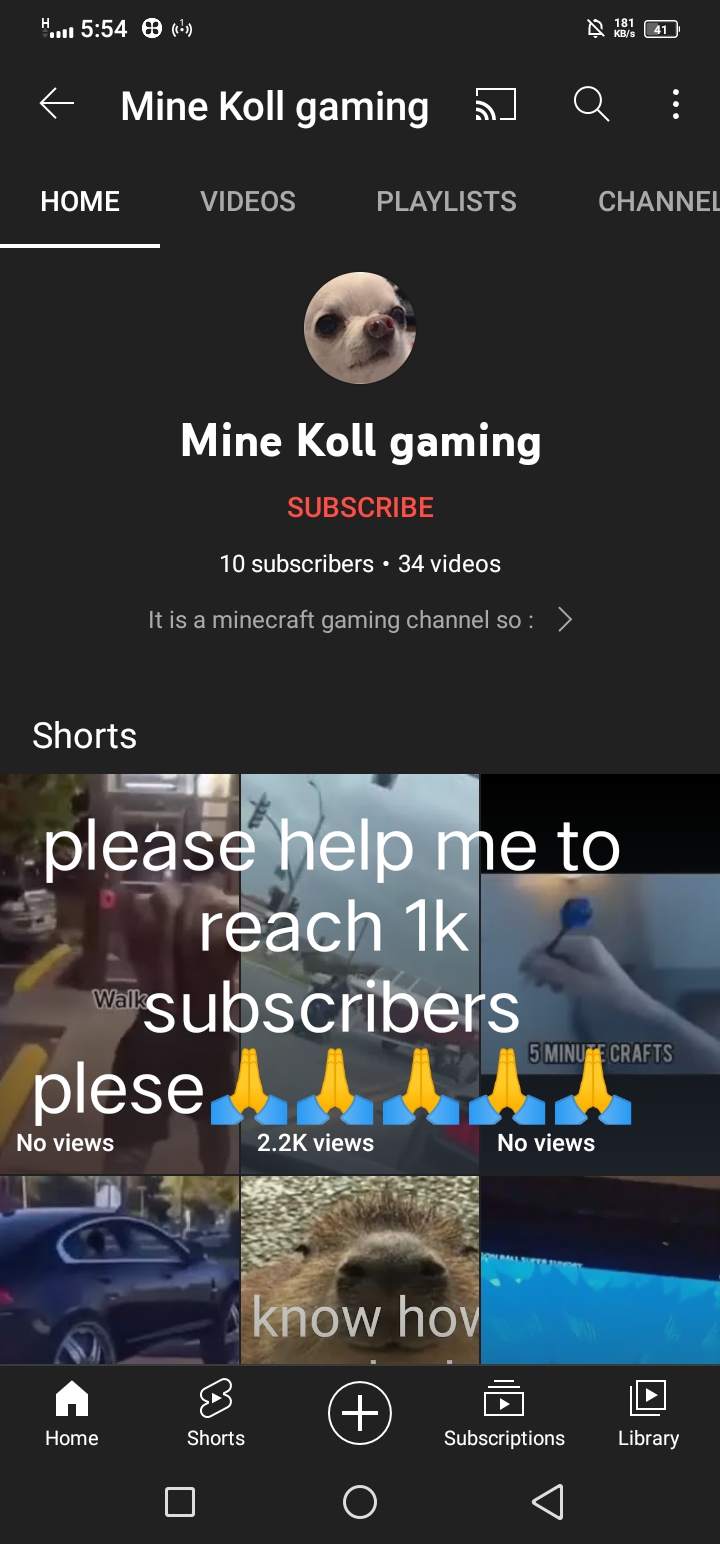Open your Library from the bottom bar
The height and width of the screenshot is (1544, 720).
pyautogui.click(x=648, y=1412)
